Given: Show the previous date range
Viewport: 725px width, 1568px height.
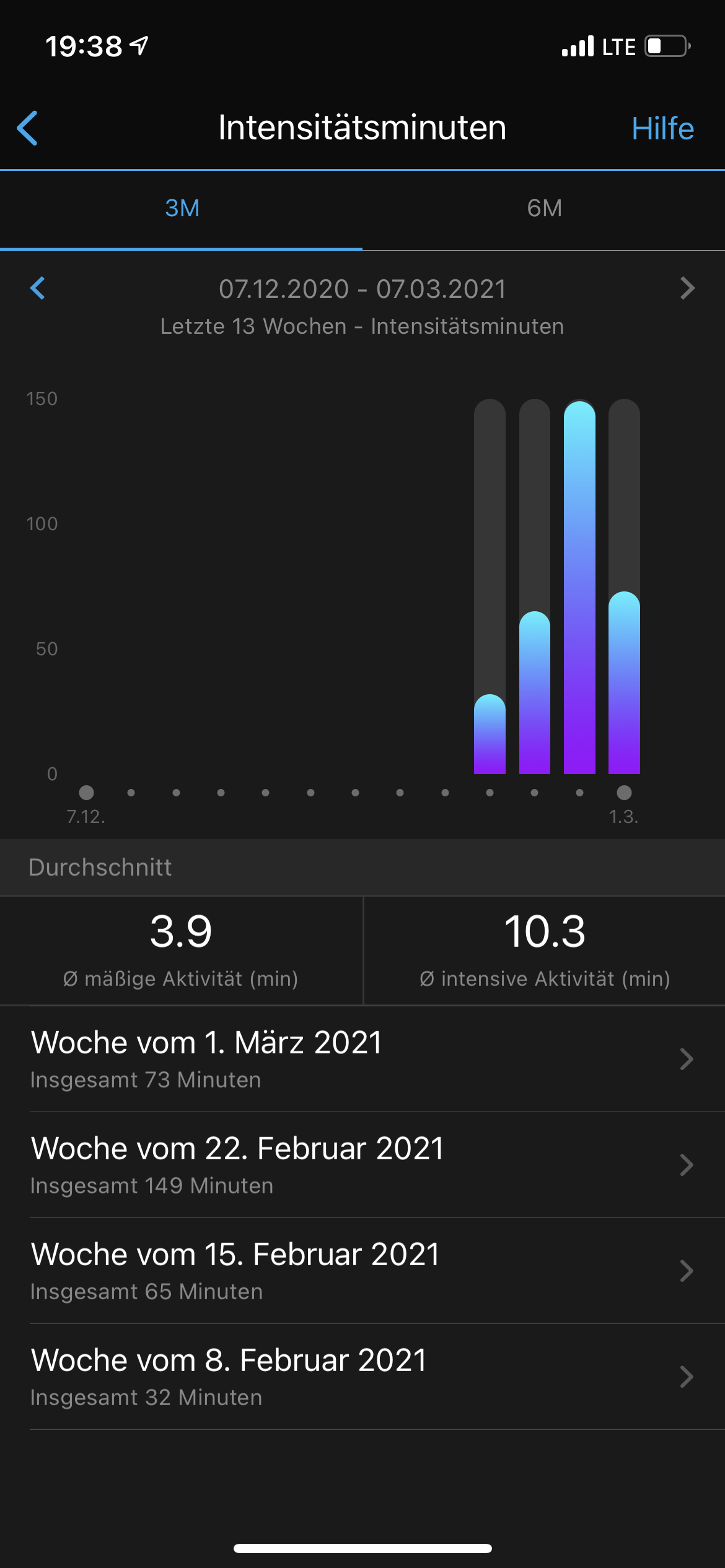Looking at the screenshot, I should (38, 288).
